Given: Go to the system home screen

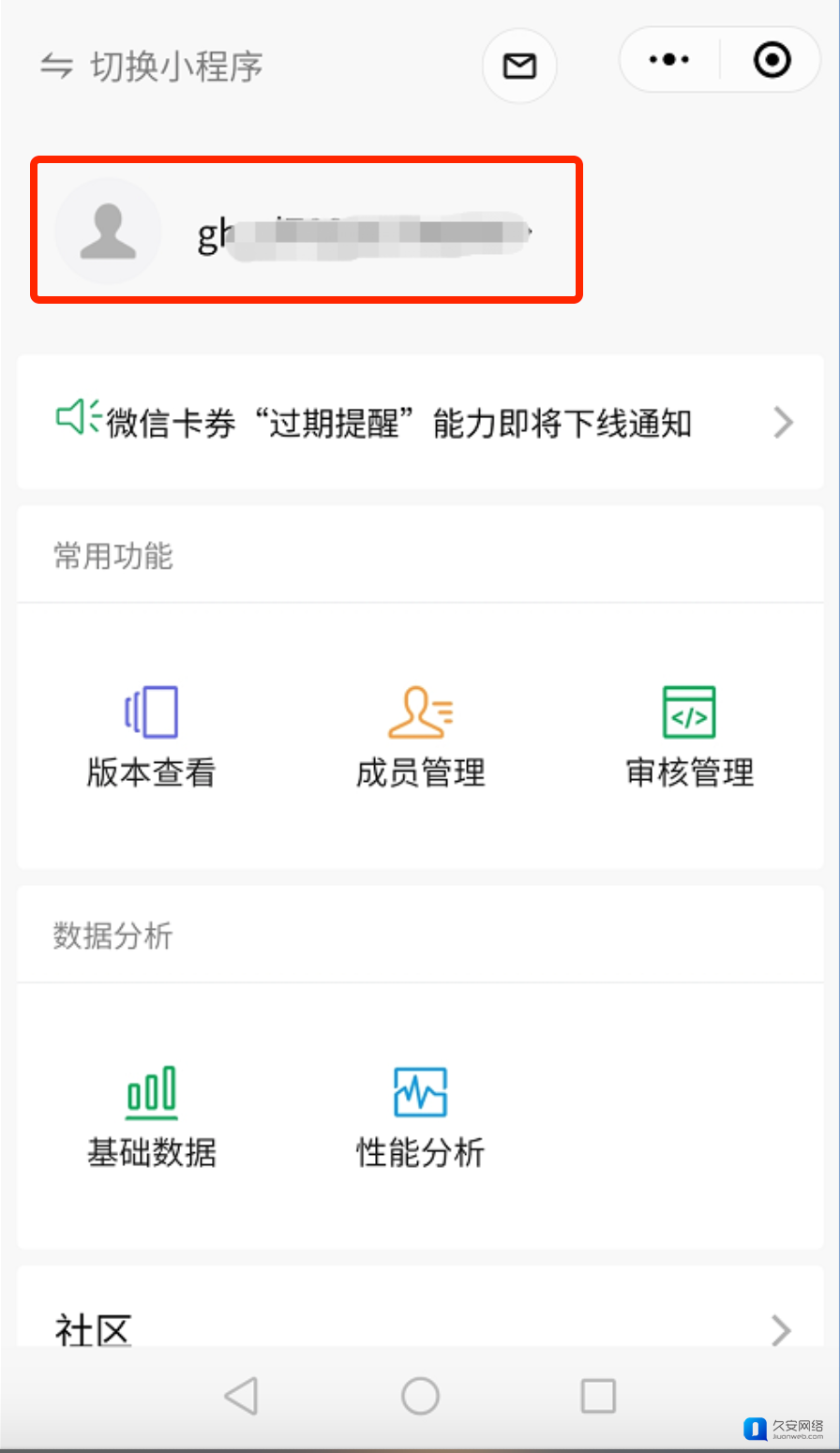Looking at the screenshot, I should click(420, 1396).
